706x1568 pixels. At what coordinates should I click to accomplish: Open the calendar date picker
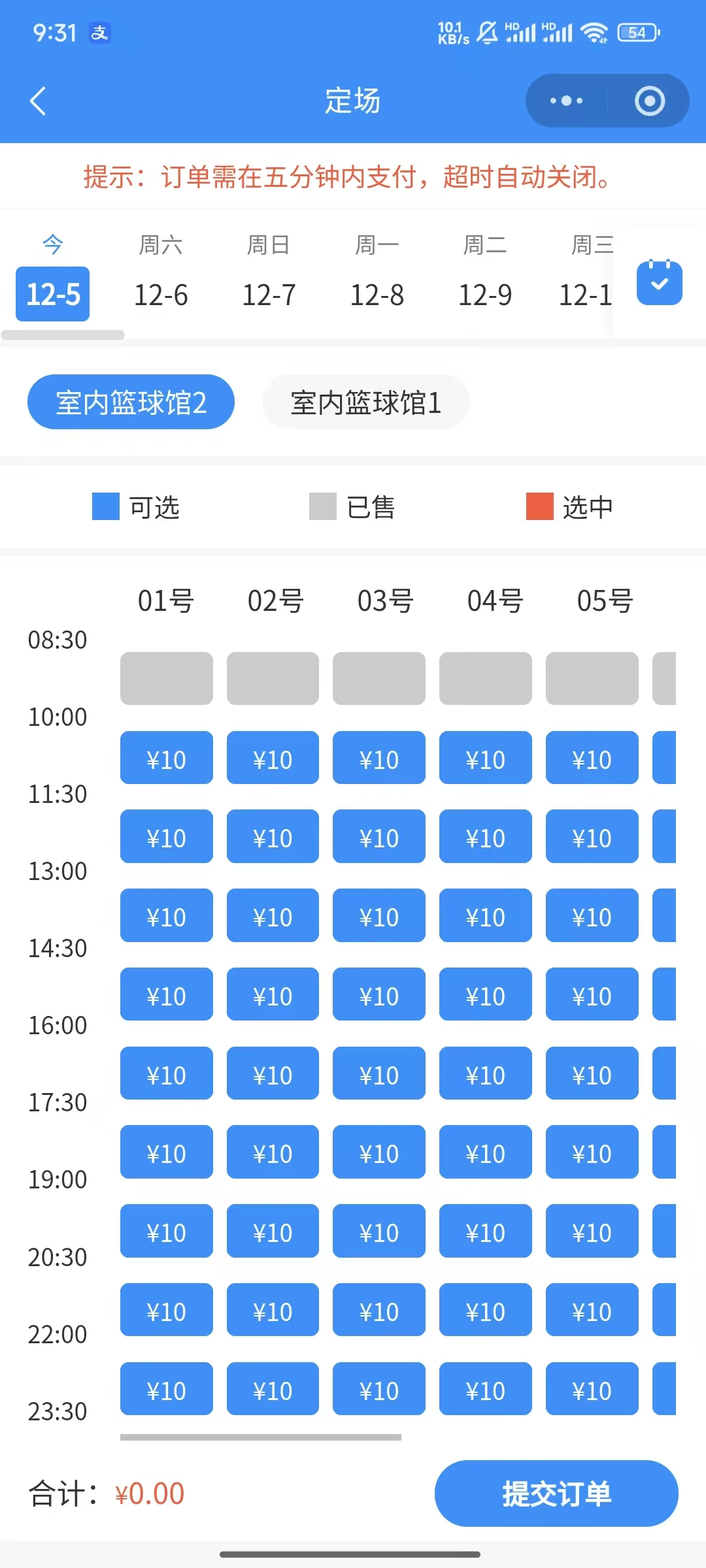pos(659,282)
